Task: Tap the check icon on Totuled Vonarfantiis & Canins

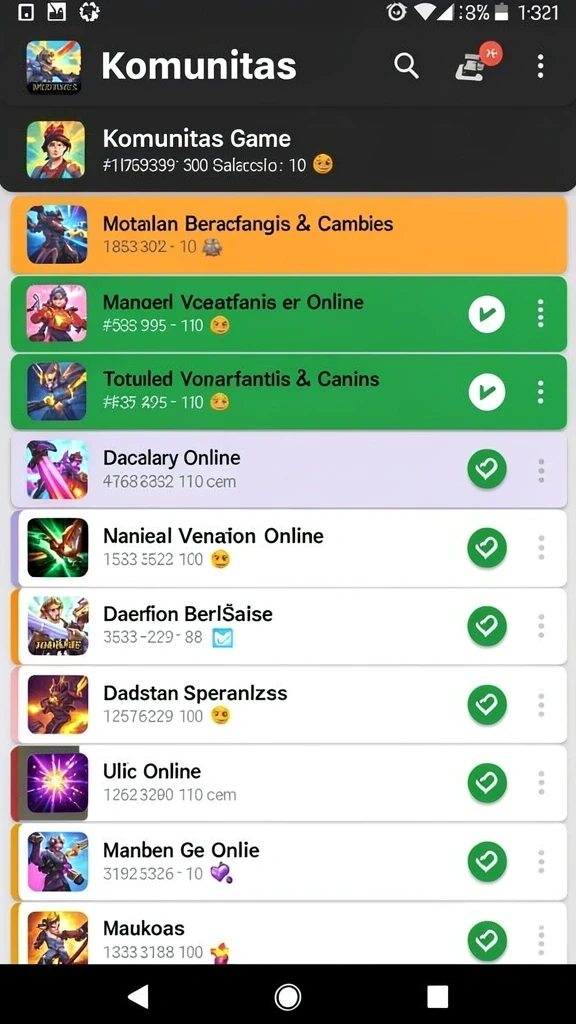Action: tap(487, 392)
